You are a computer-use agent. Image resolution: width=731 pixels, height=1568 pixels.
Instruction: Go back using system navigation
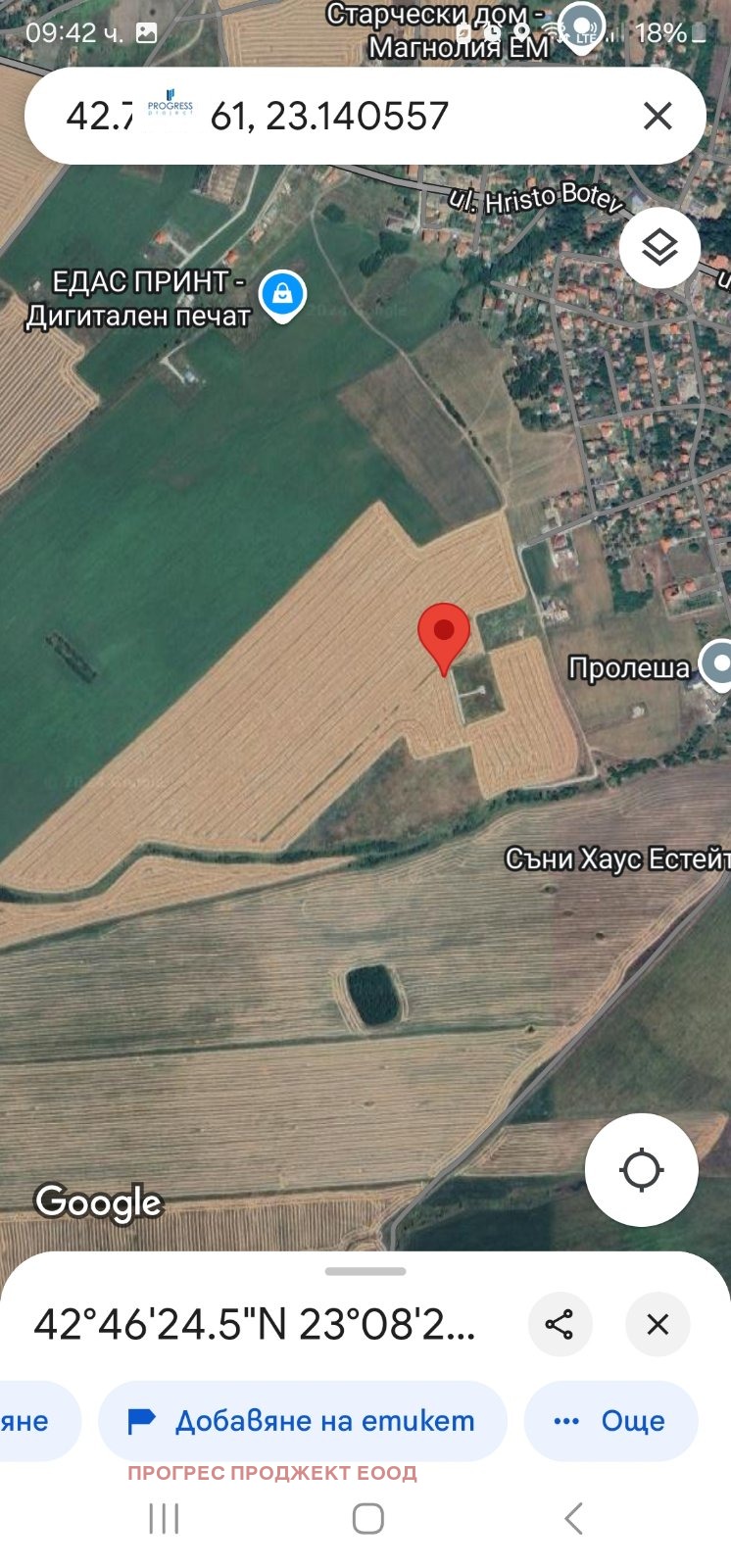pos(573,1518)
